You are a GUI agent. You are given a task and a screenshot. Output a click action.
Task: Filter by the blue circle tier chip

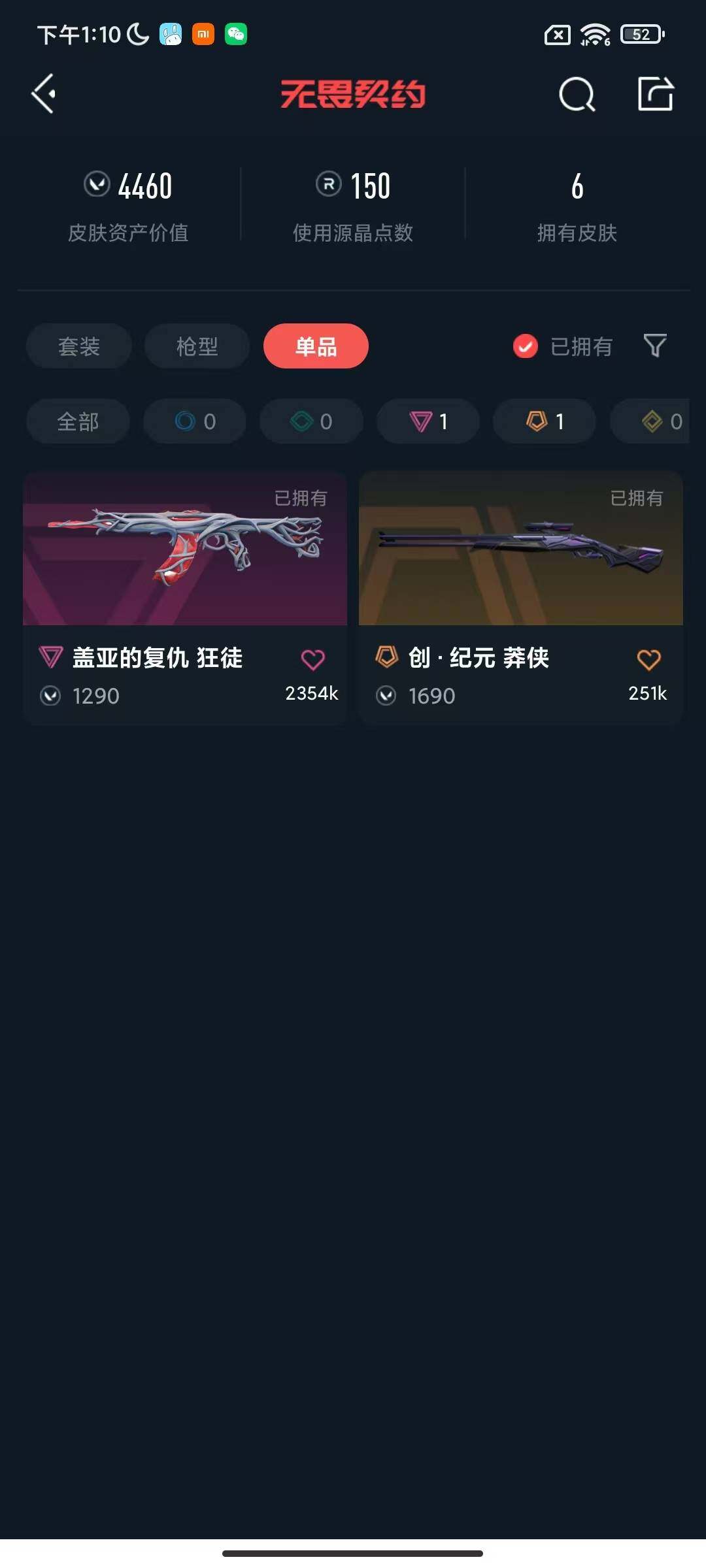195,421
